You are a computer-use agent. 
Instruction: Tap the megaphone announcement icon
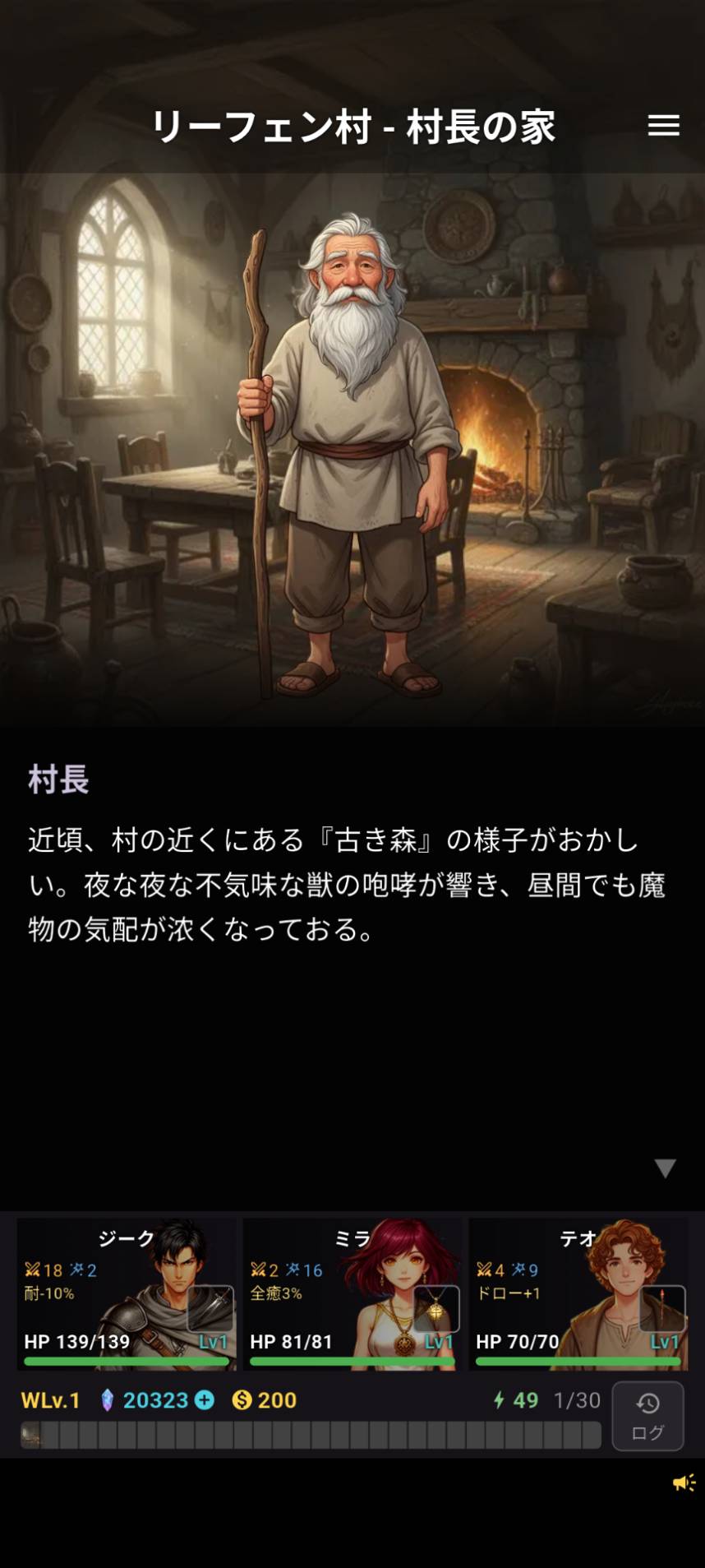(684, 1482)
